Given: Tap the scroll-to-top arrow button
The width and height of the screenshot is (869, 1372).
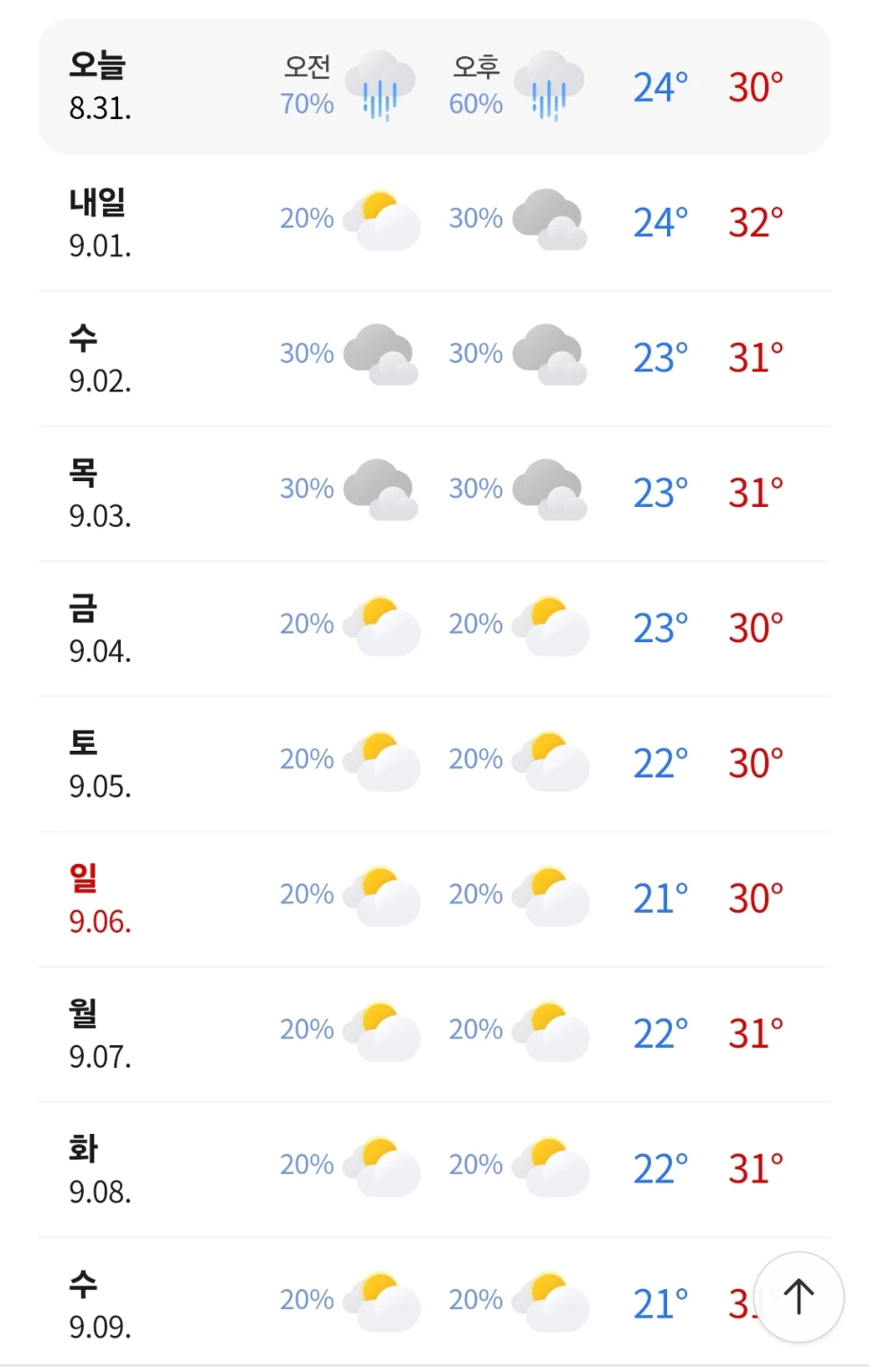Looking at the screenshot, I should [798, 1297].
